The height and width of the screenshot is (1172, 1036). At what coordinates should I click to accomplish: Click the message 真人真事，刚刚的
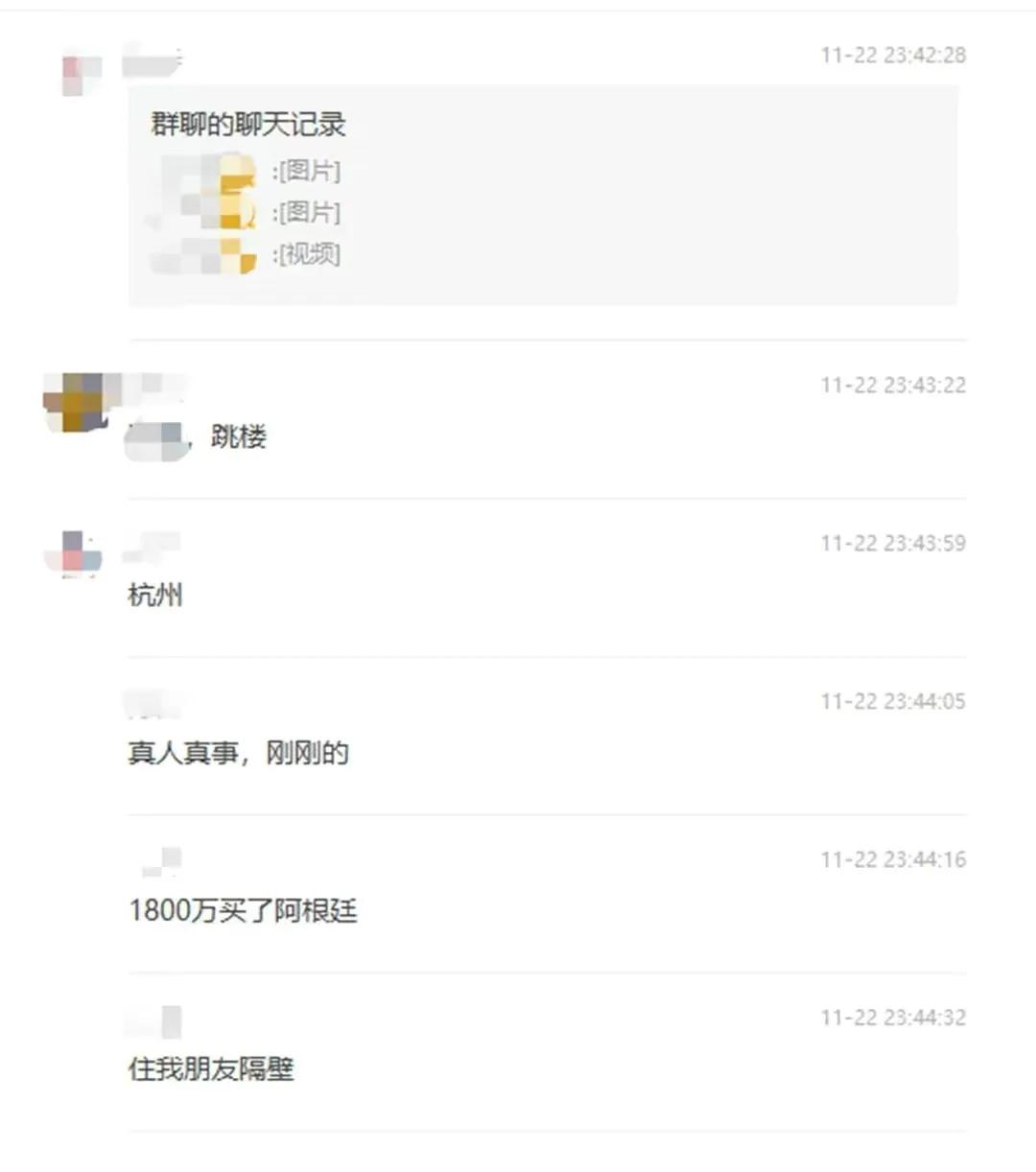tap(240, 754)
